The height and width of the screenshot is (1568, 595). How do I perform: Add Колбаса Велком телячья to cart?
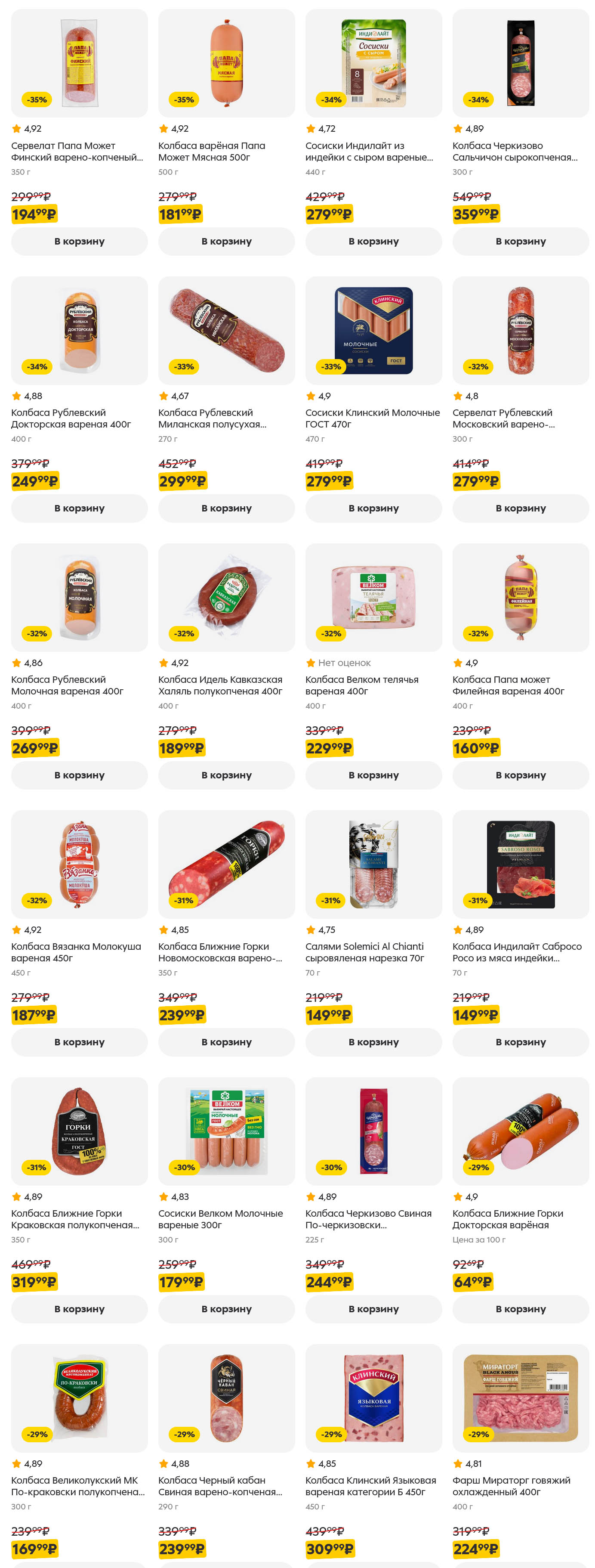(x=373, y=775)
